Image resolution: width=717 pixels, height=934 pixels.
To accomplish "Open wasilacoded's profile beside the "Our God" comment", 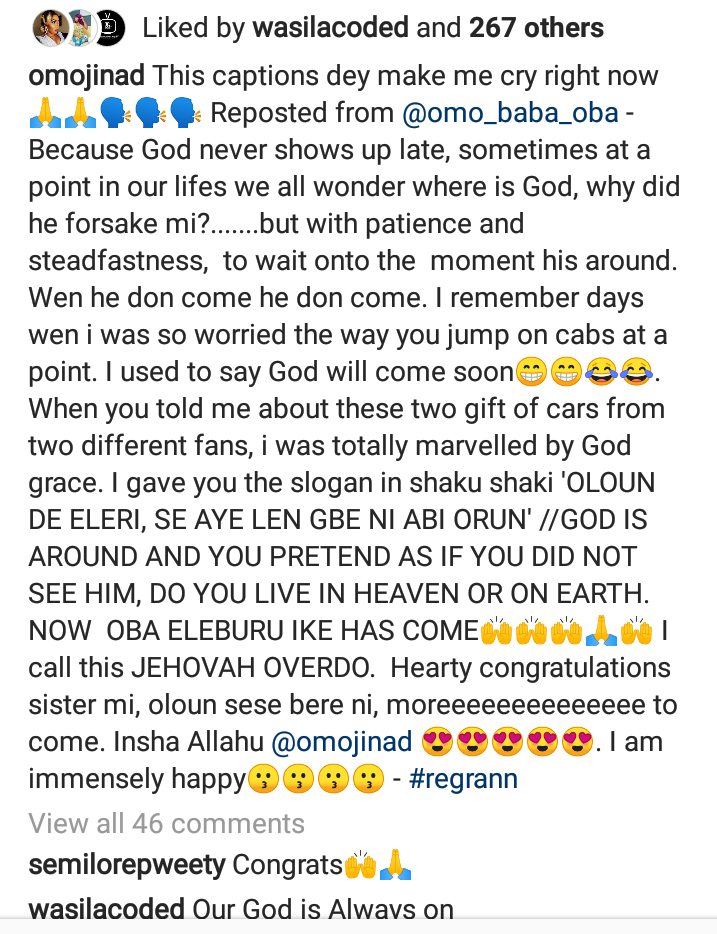I will click(x=107, y=911).
